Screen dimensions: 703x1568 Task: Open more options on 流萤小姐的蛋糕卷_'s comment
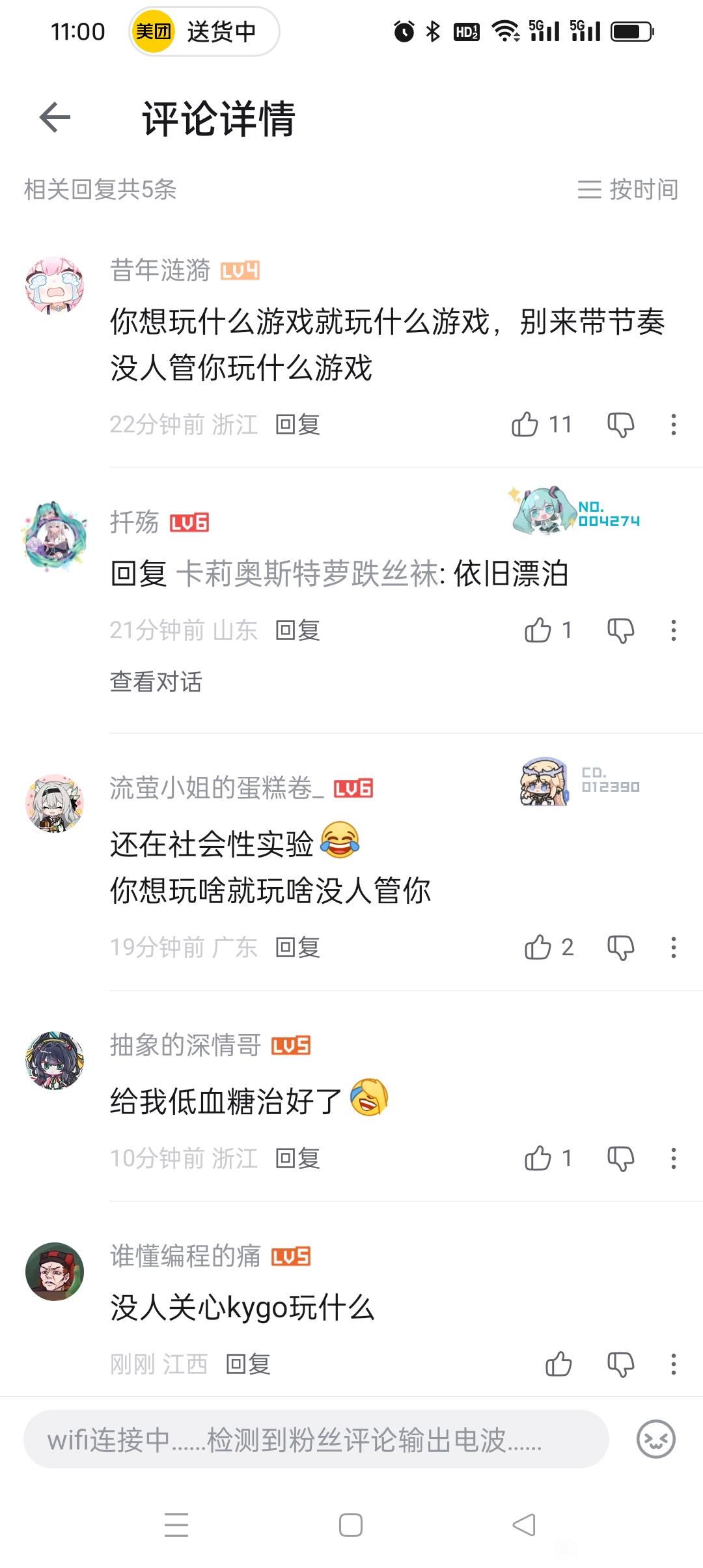(x=674, y=947)
